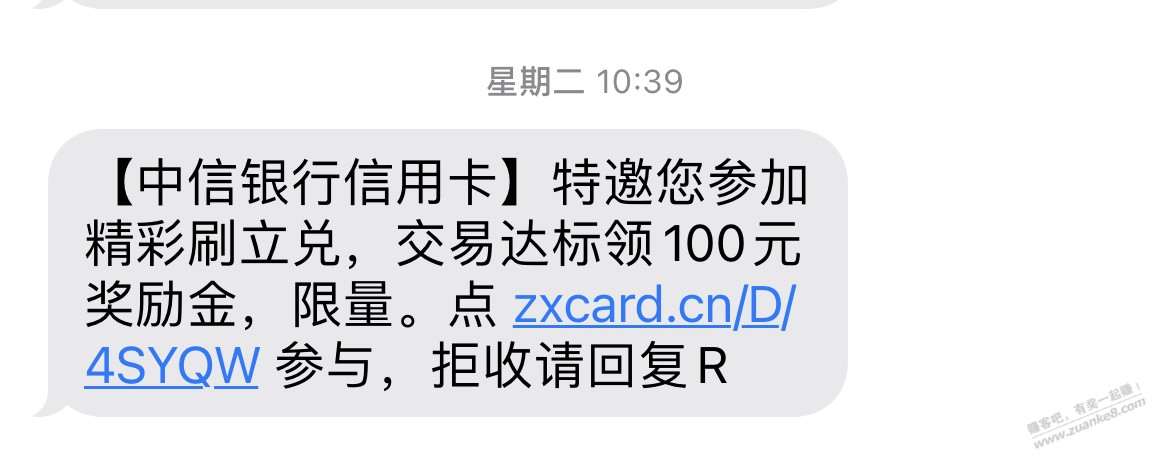Open the zxcard.cn/D/4SYQW link
The width and height of the screenshot is (1170, 468).
[652, 311]
